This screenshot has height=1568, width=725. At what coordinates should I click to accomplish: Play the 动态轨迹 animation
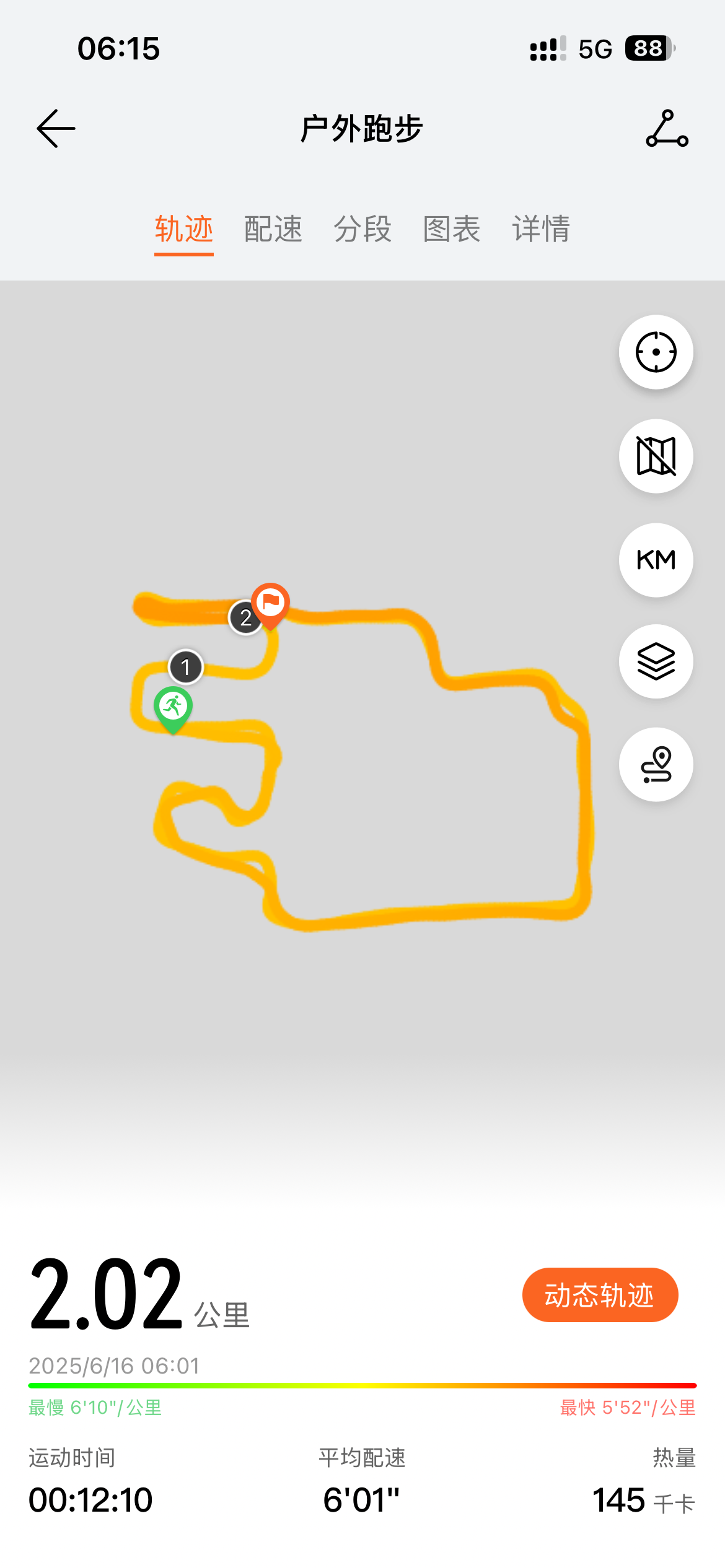pos(600,1295)
